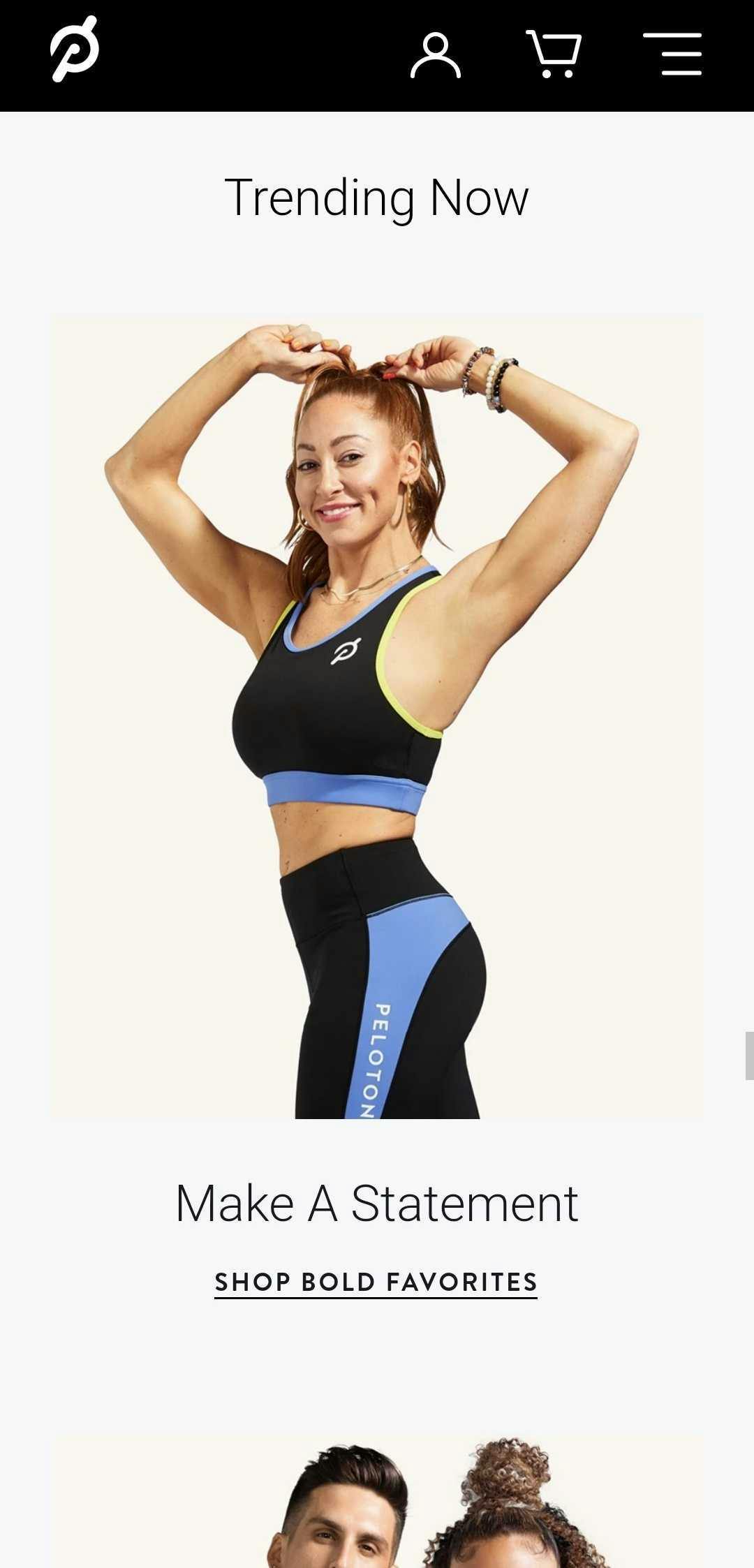Open the shopping cart

554,54
